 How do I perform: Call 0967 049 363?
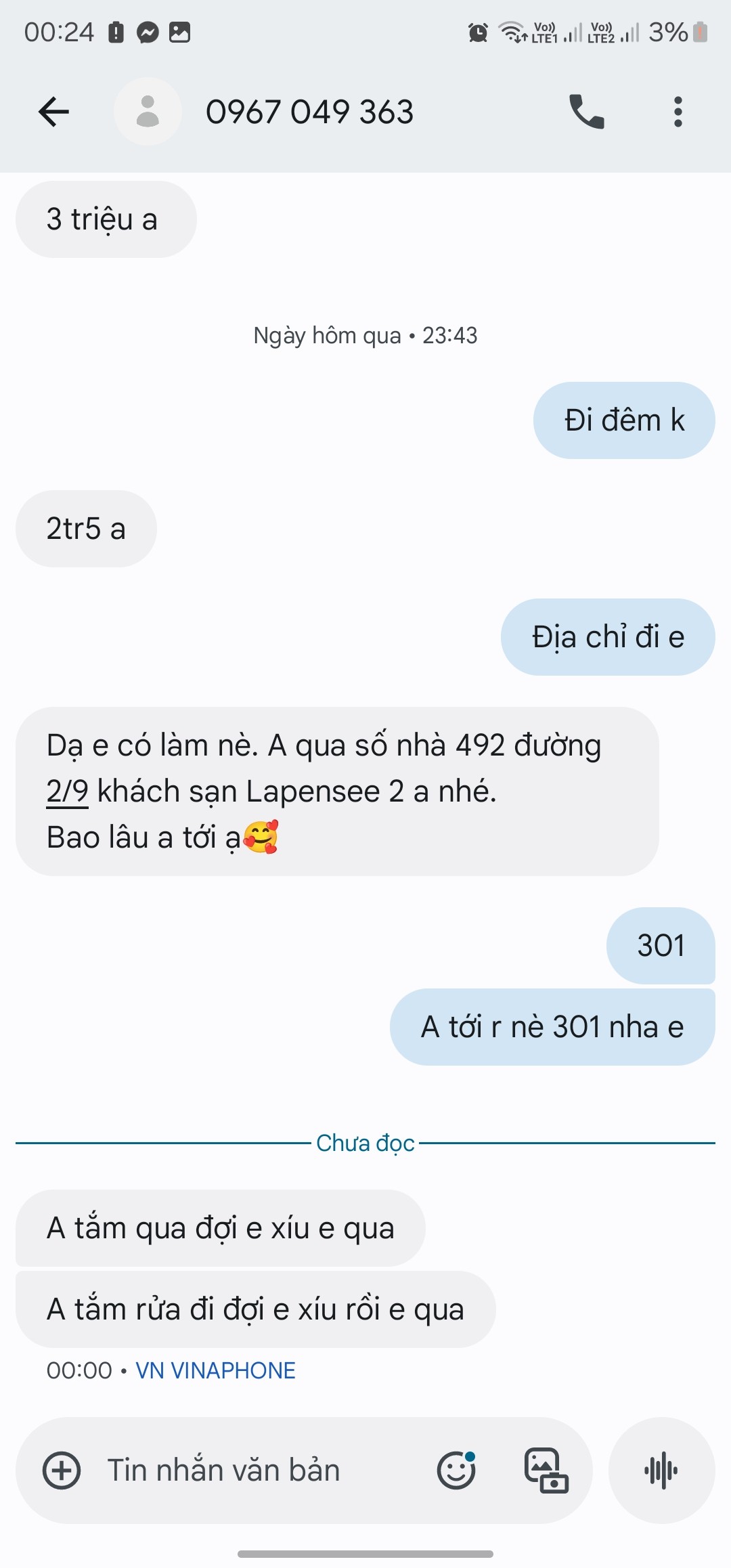click(x=586, y=112)
